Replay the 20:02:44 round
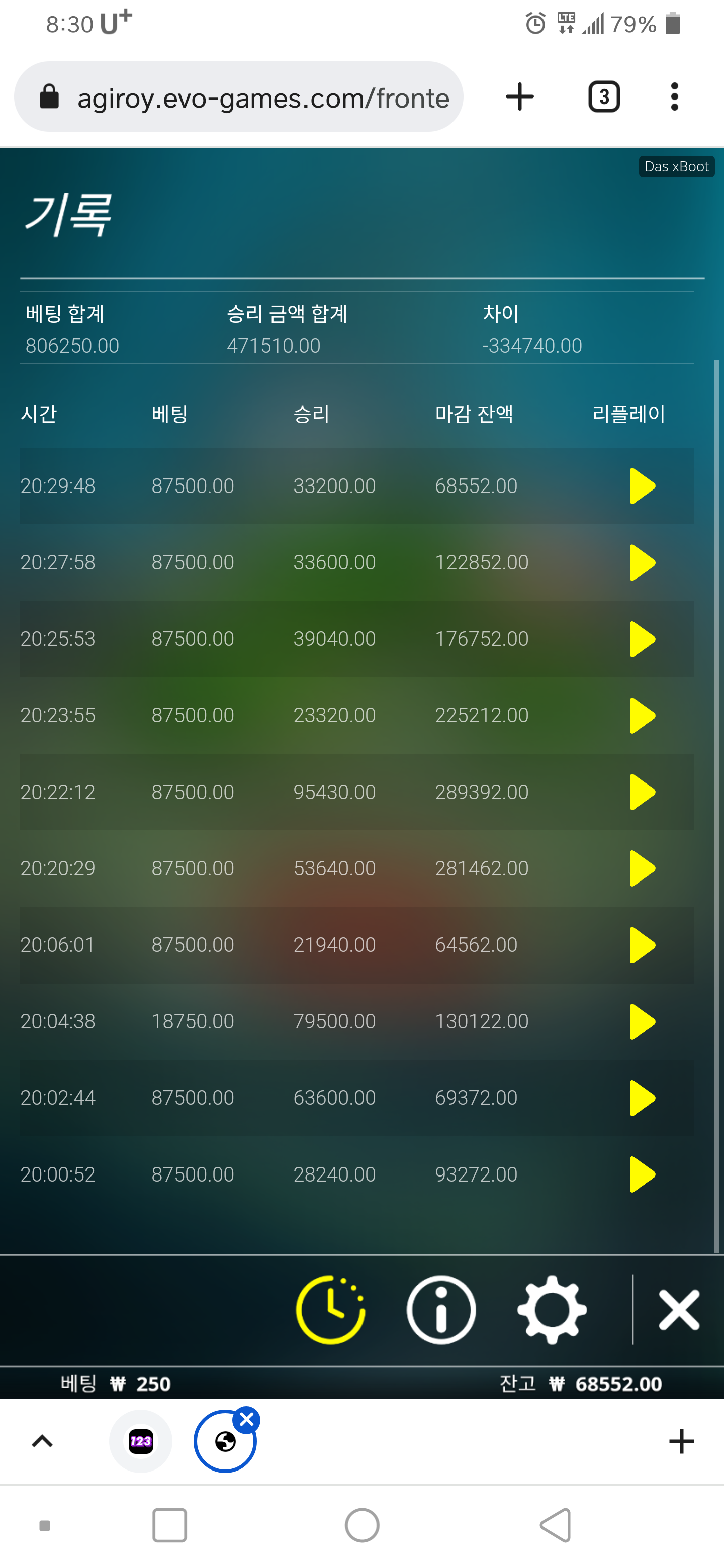This screenshot has width=724, height=1568. point(642,1098)
